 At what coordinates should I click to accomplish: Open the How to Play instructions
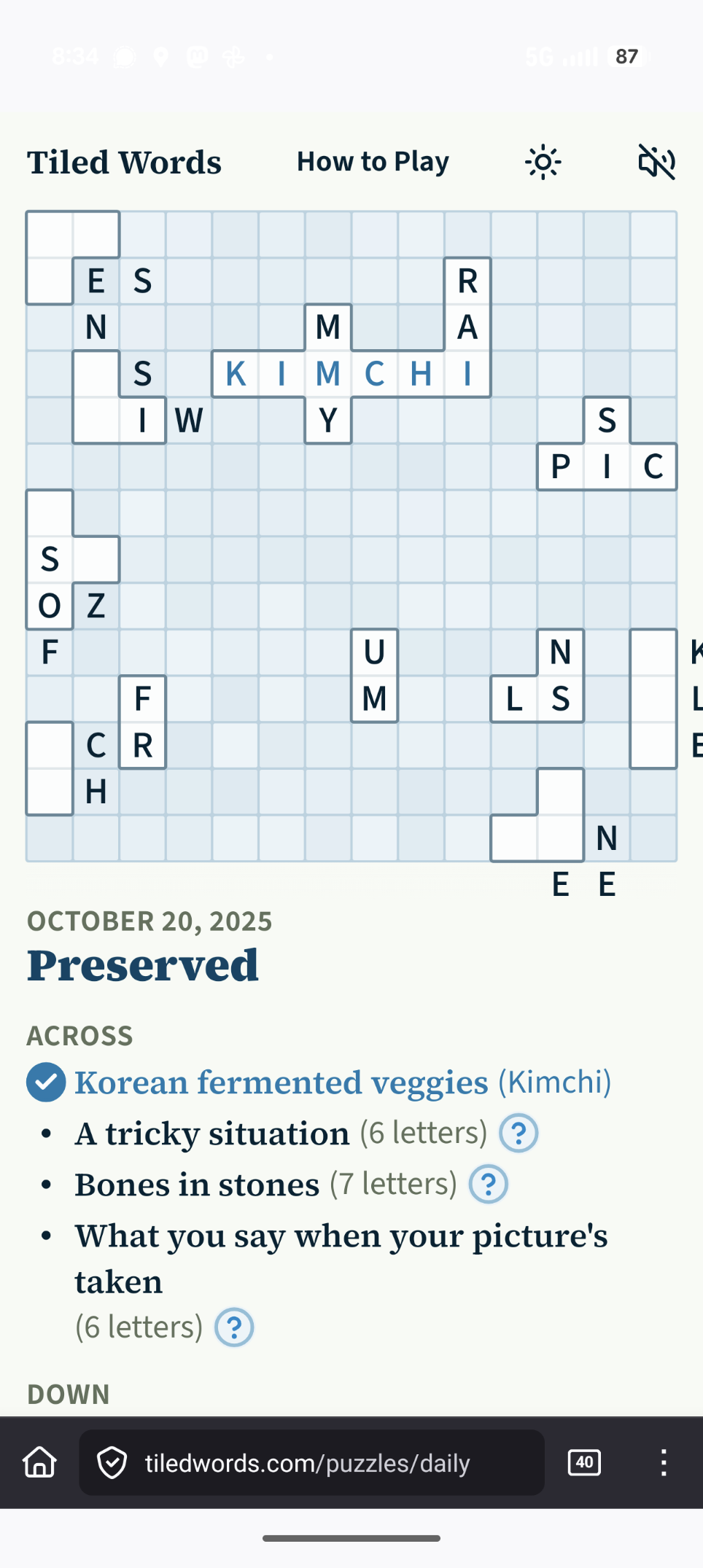373,162
